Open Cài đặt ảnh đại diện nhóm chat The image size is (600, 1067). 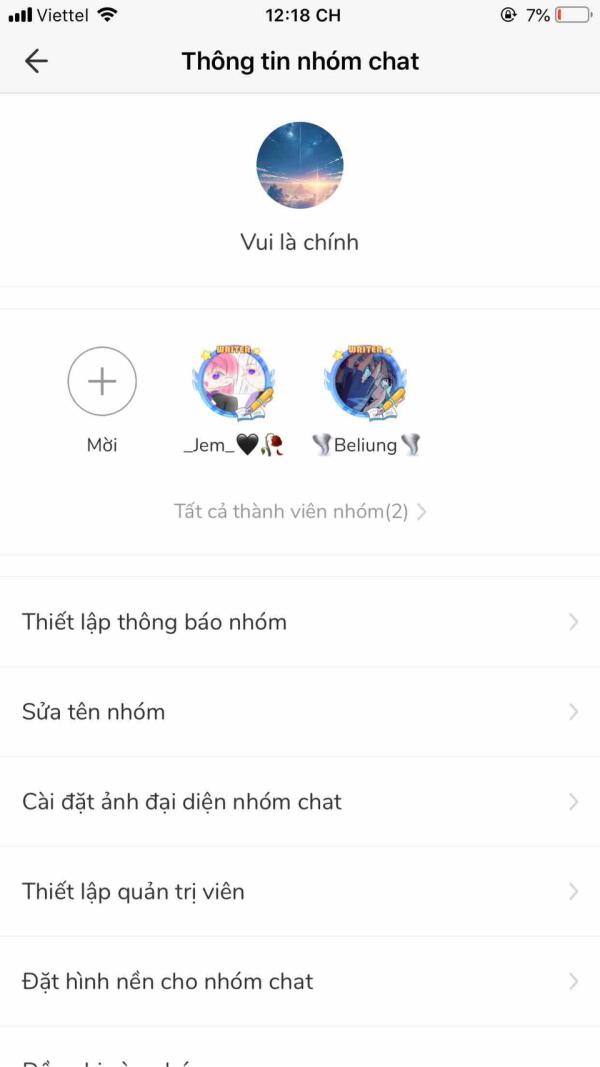pos(300,802)
